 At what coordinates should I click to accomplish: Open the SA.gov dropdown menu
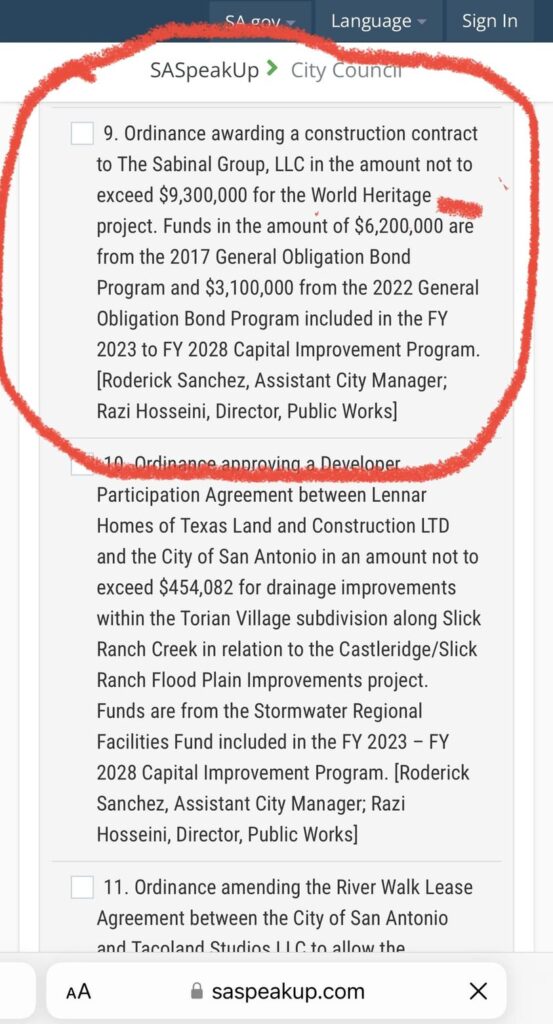click(261, 21)
